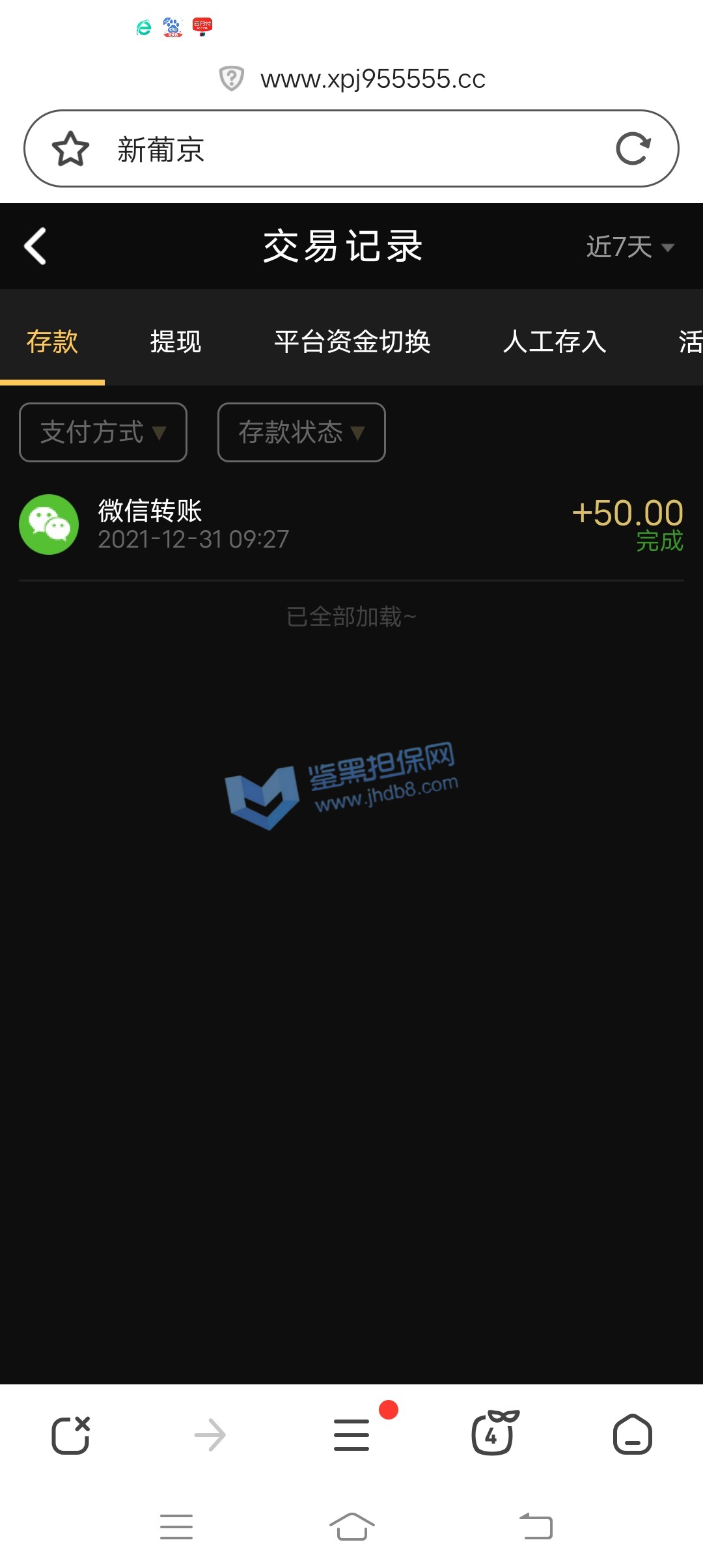Close the current browser page
The height and width of the screenshot is (1568, 703).
click(70, 1435)
